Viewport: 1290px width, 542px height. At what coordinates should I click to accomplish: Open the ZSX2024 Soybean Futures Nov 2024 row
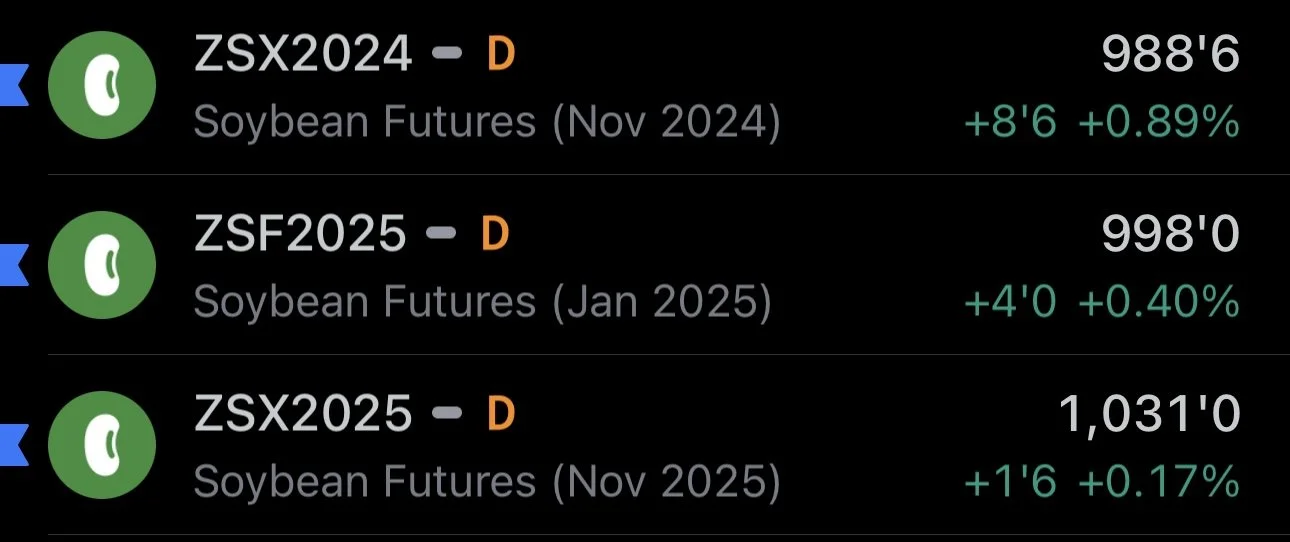tap(645, 87)
